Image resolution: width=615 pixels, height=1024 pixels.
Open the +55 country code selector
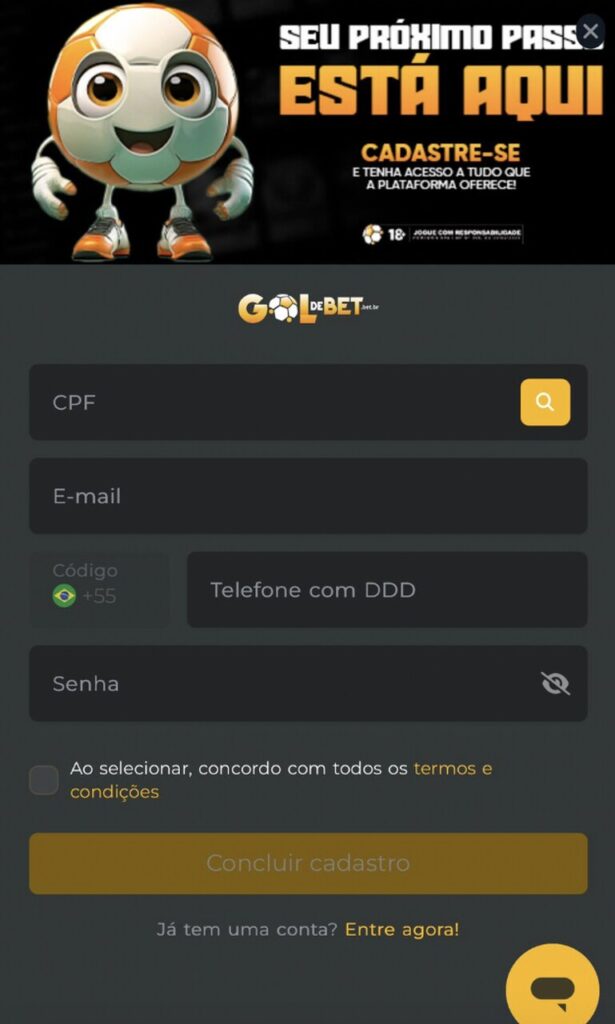98,590
